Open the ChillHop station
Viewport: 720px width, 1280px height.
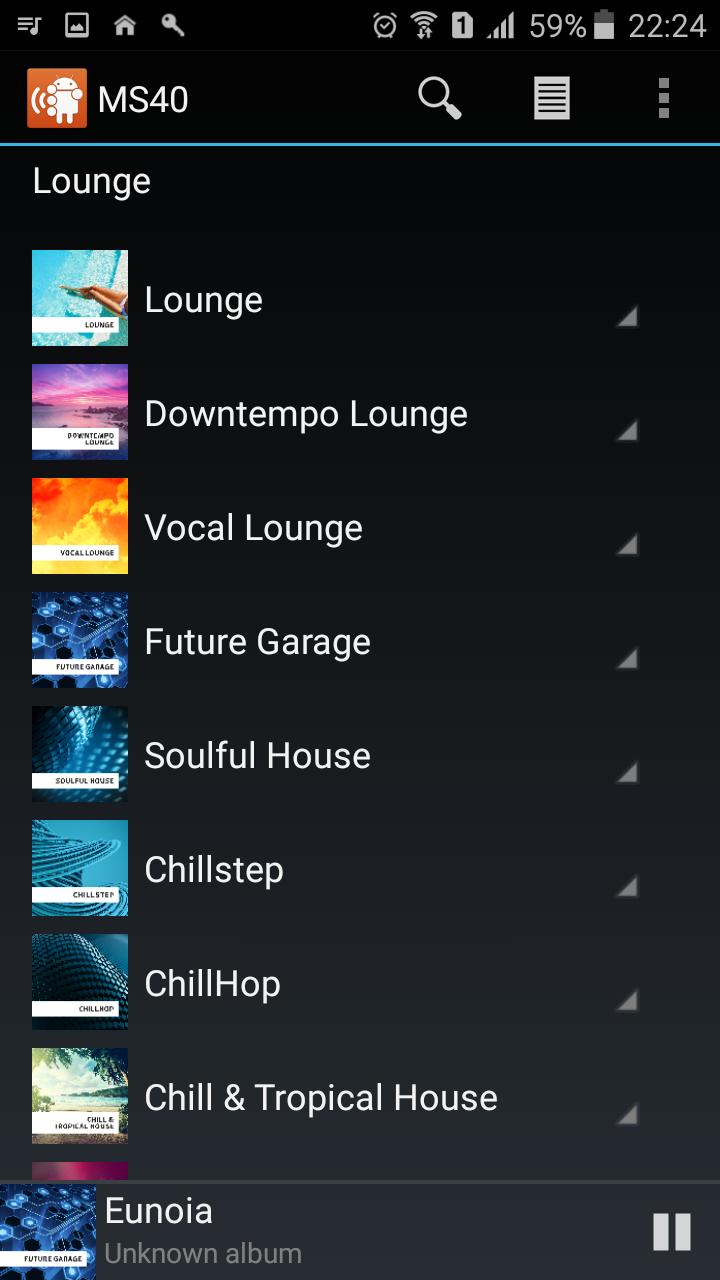213,983
